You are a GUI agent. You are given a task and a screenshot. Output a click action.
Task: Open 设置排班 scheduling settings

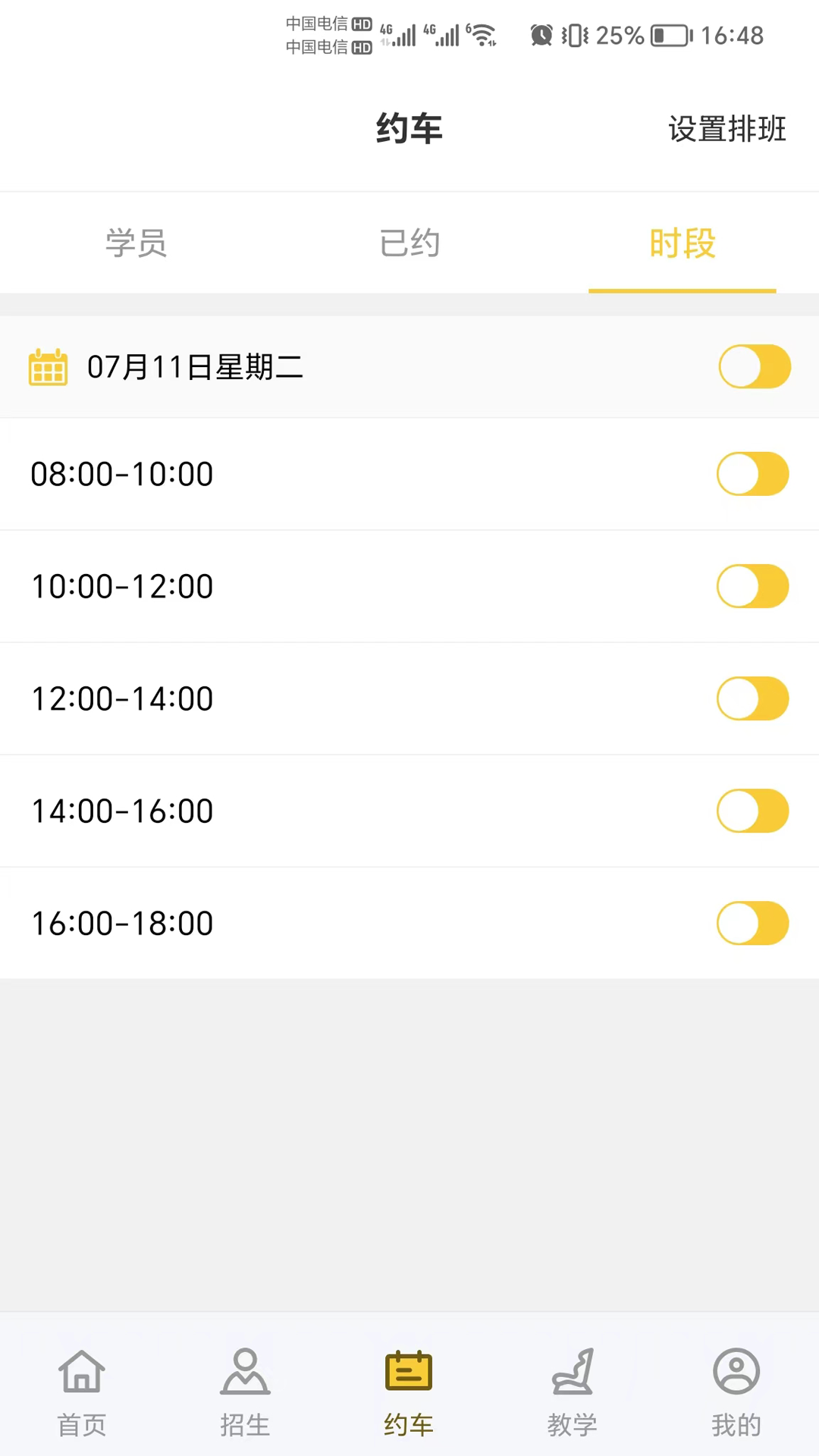pyautogui.click(x=726, y=129)
